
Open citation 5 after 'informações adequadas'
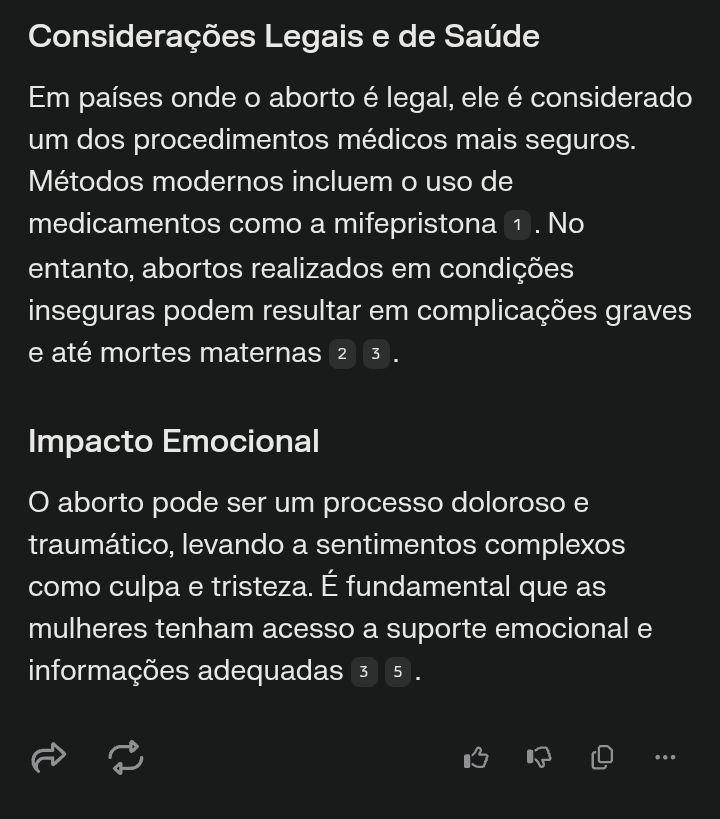pyautogui.click(x=398, y=672)
